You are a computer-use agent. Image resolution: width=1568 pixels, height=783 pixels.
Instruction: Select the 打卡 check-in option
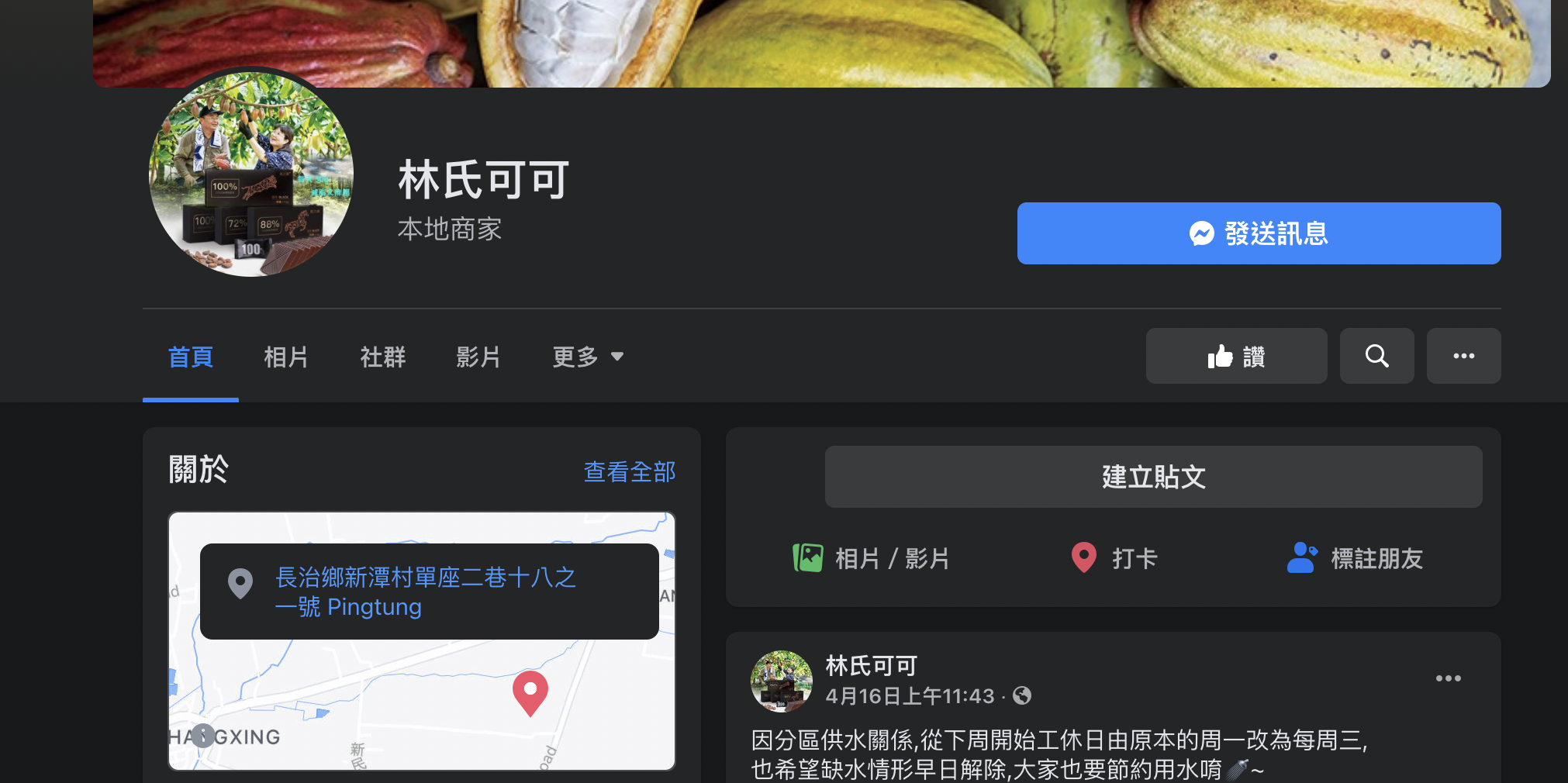pyautogui.click(x=1114, y=558)
